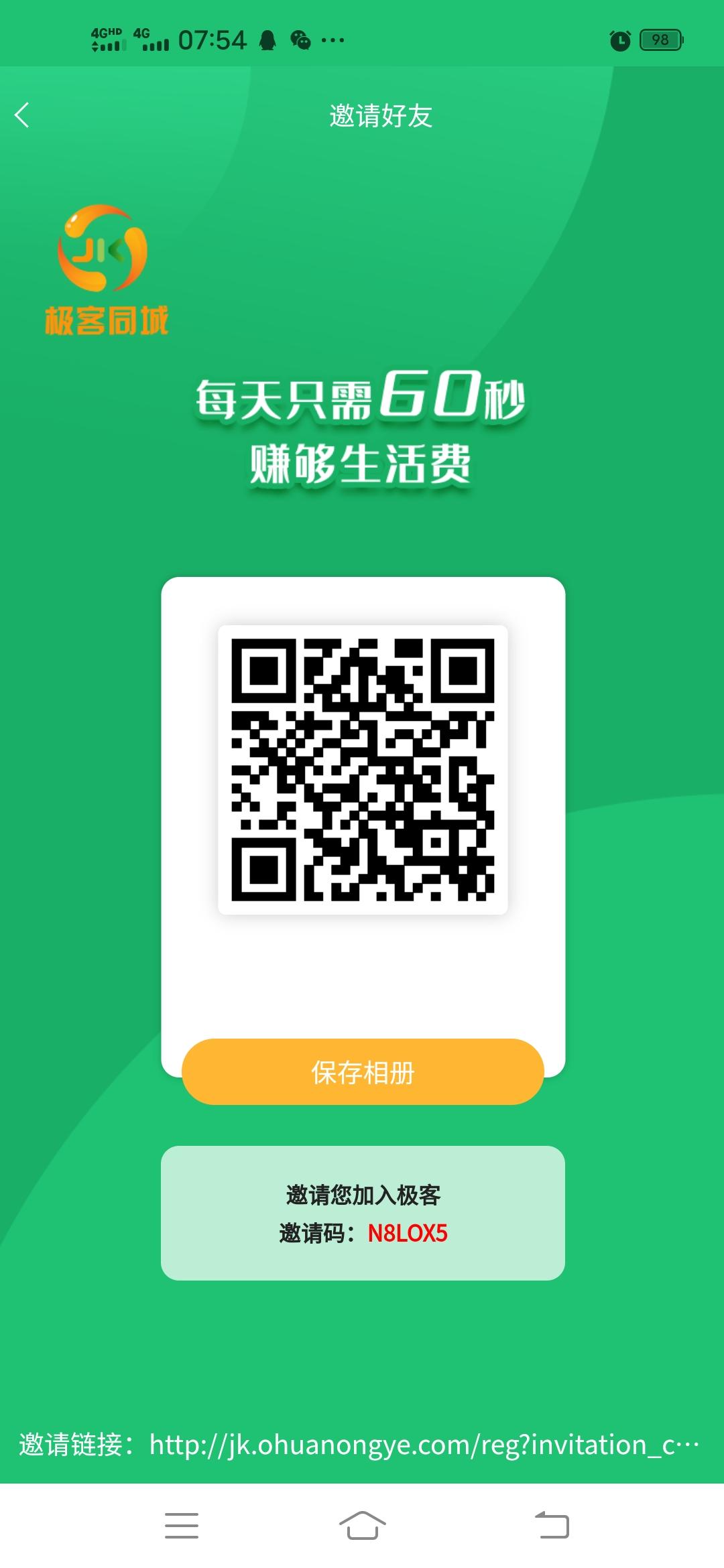This screenshot has height=1568, width=724.
Task: Go back from the 邀请好友 page
Action: click(x=23, y=115)
